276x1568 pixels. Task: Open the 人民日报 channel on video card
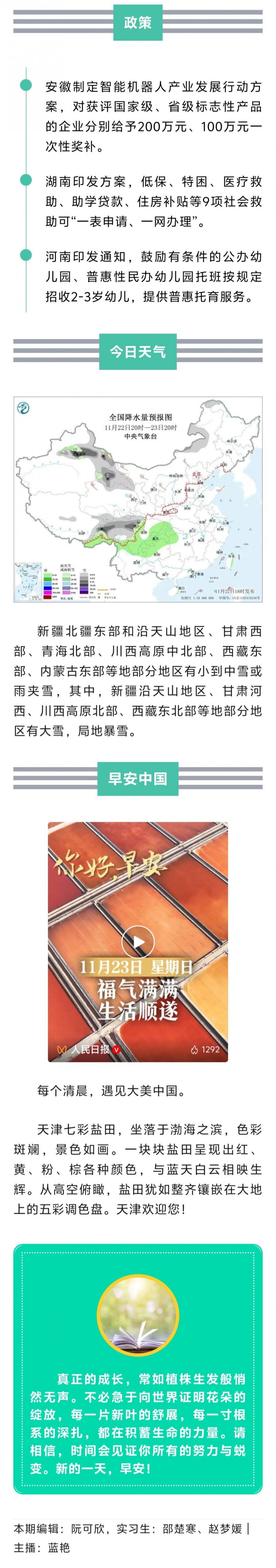pyautogui.click(x=90, y=1049)
